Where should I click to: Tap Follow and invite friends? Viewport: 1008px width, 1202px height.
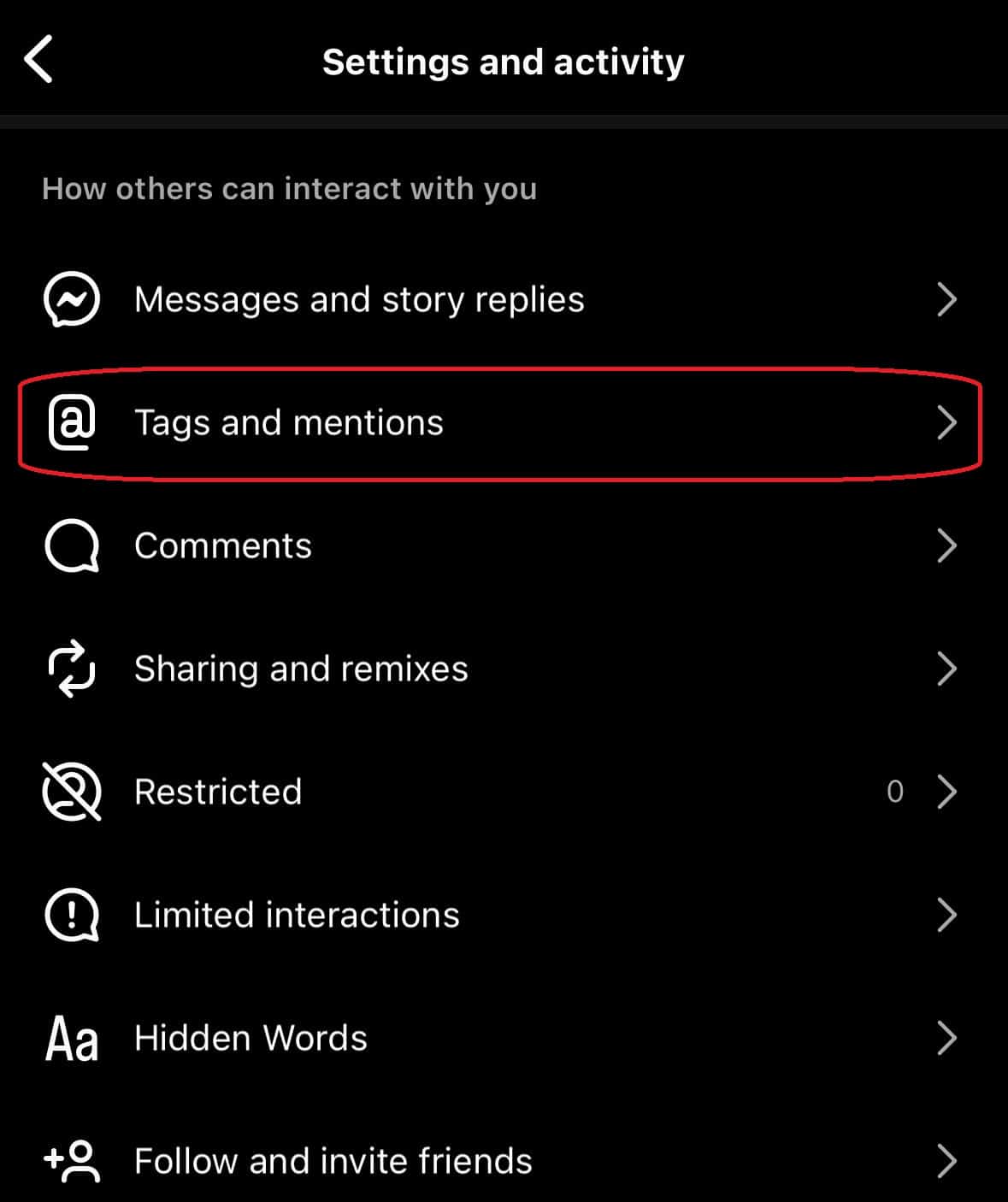click(x=333, y=1162)
